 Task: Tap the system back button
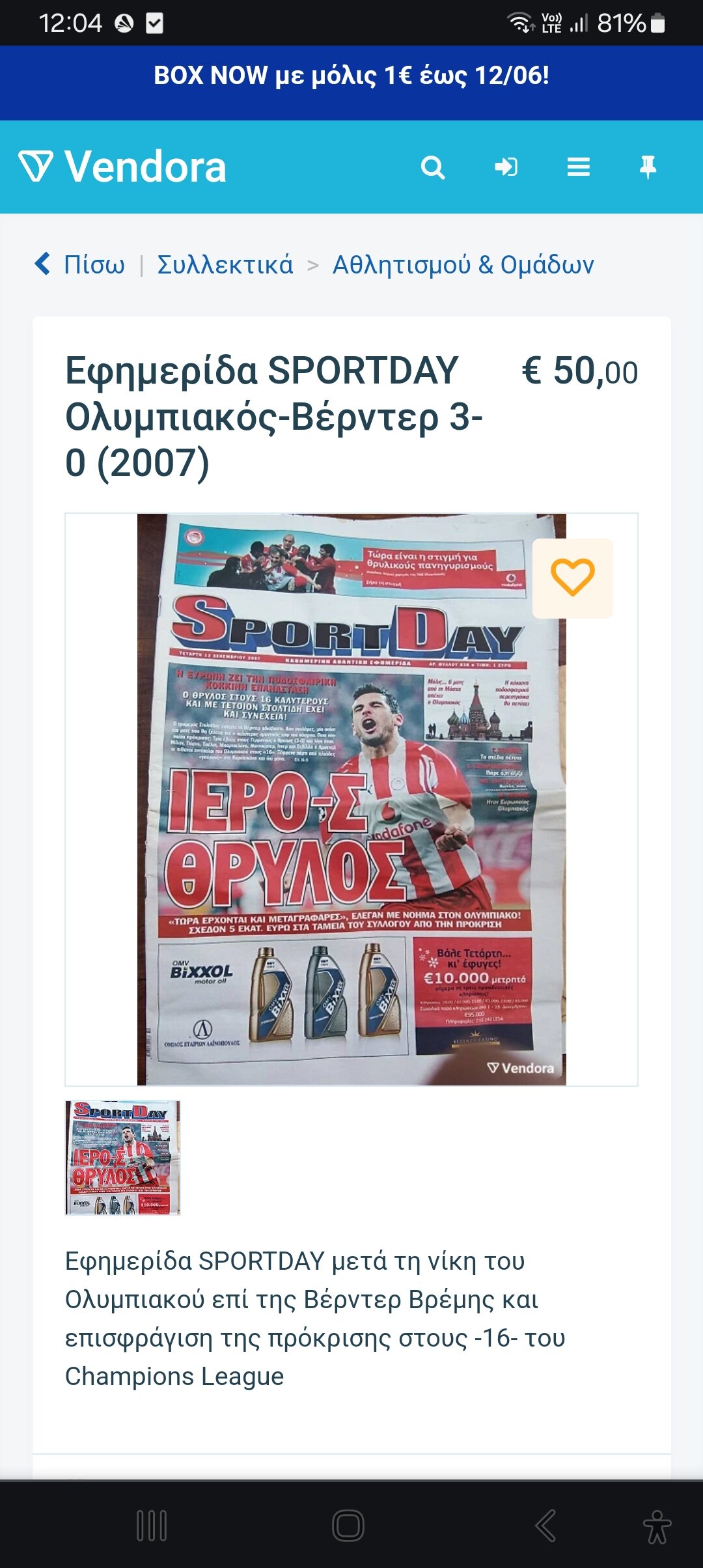545,1526
